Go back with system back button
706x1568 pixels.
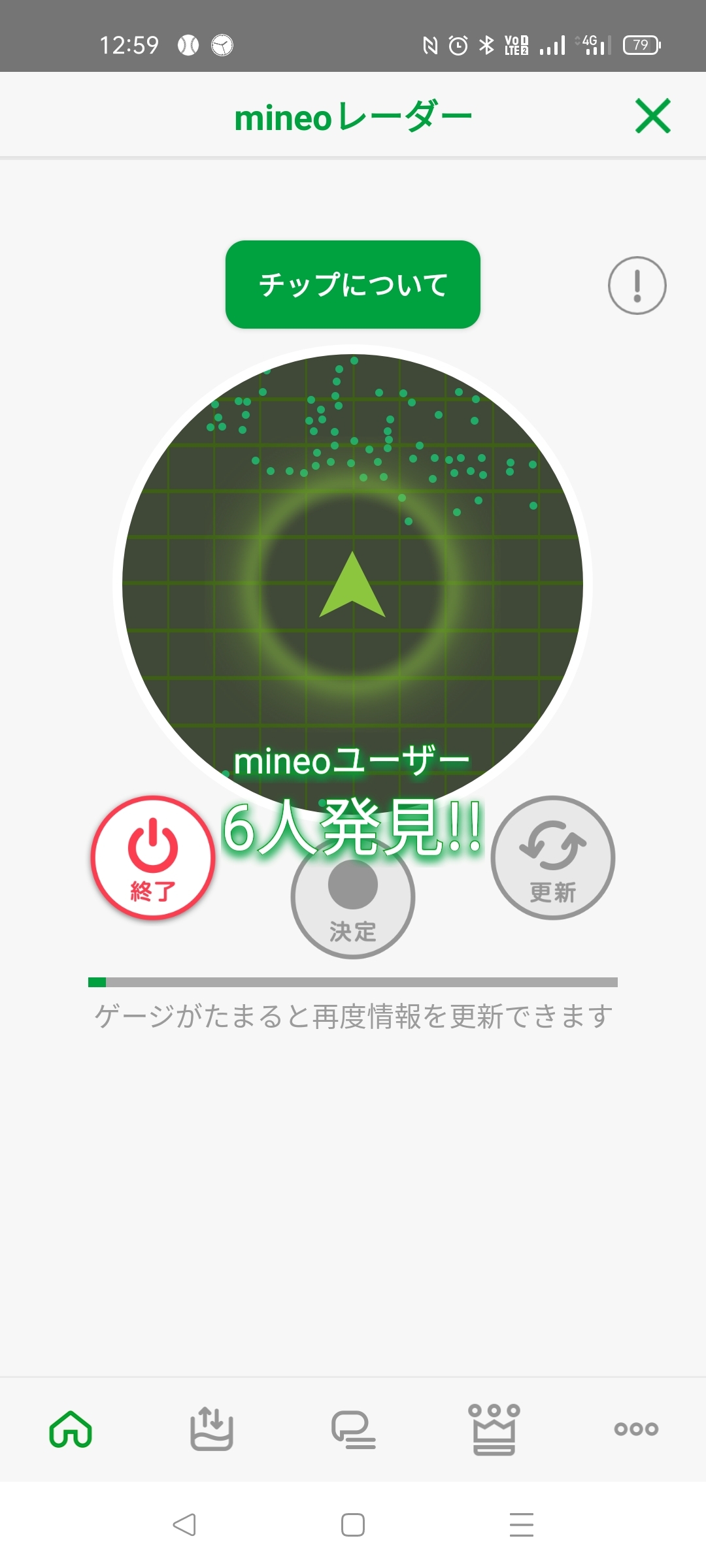tap(184, 1525)
